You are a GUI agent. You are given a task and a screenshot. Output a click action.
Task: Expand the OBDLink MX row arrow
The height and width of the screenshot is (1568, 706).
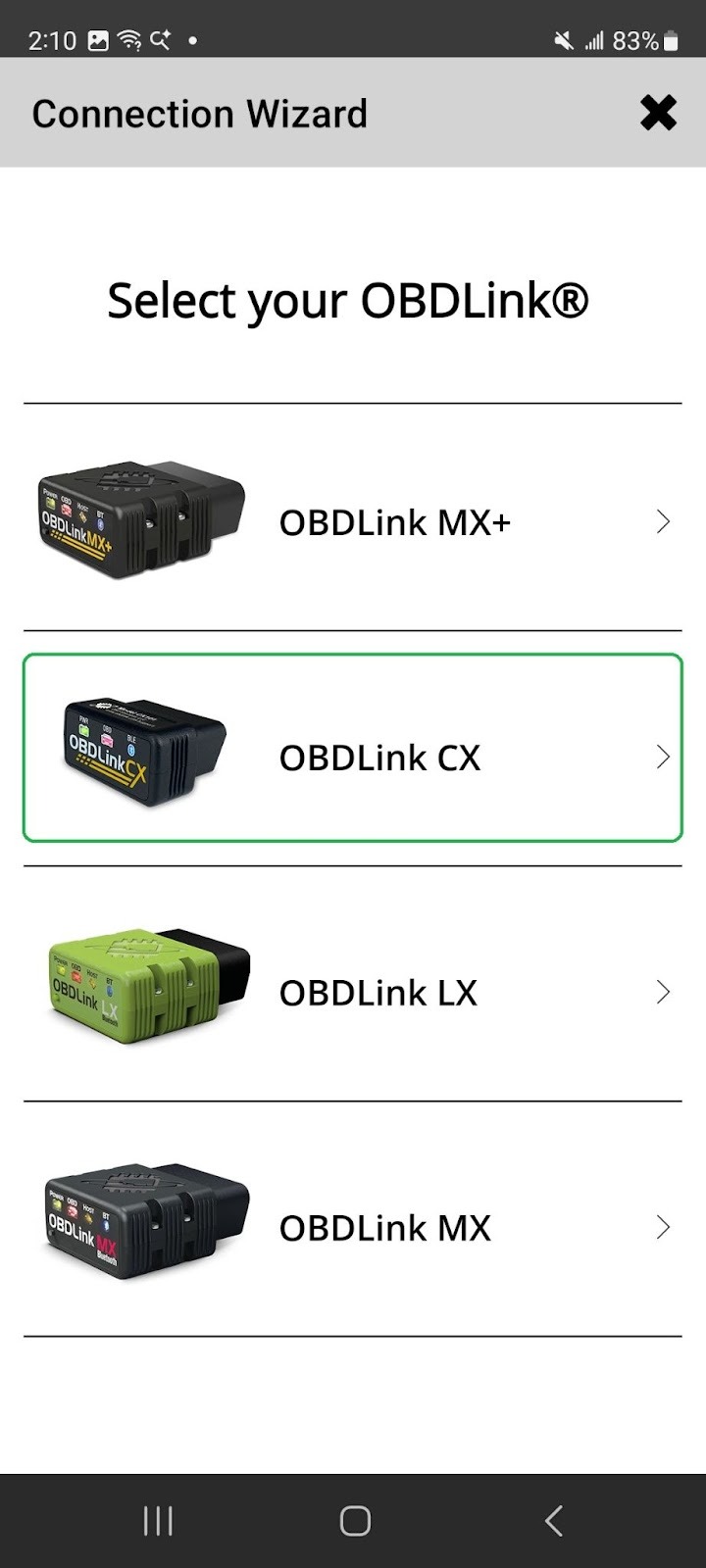pos(662,1227)
